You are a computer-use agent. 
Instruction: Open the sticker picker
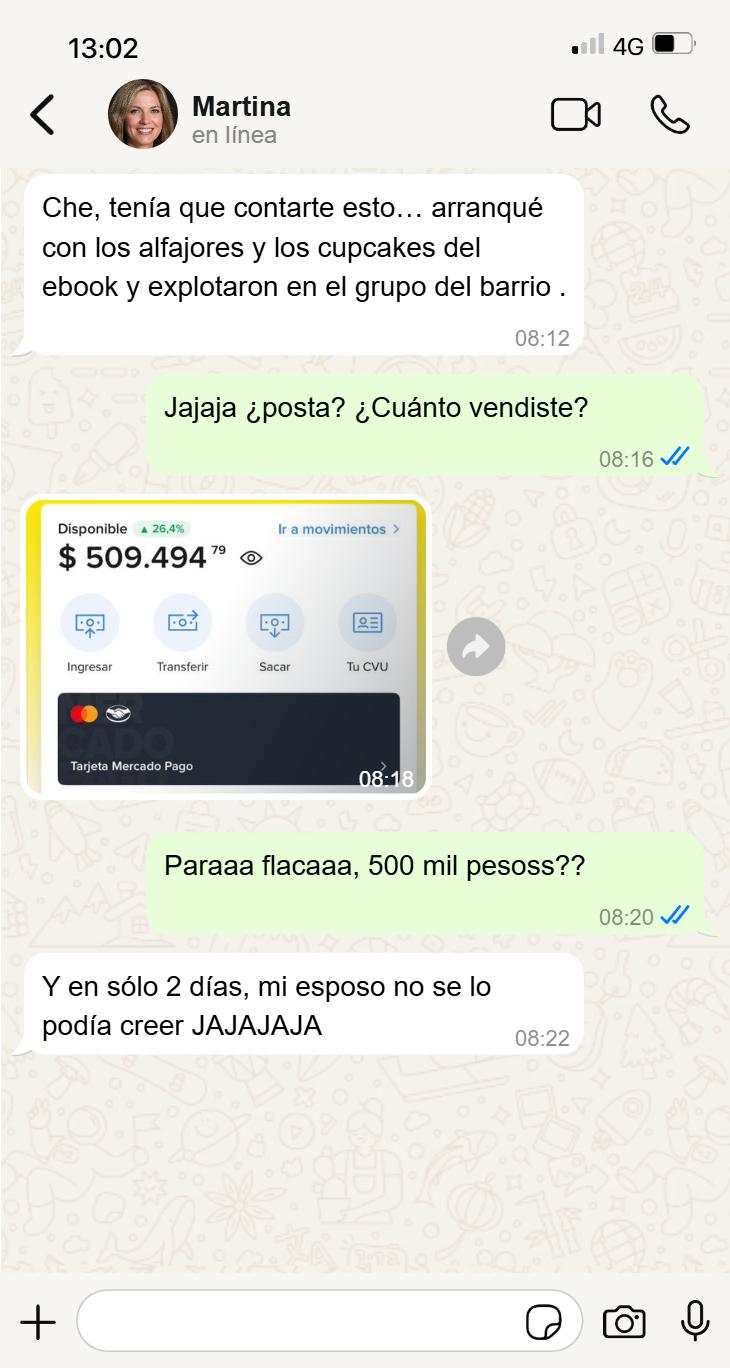[x=544, y=1322]
